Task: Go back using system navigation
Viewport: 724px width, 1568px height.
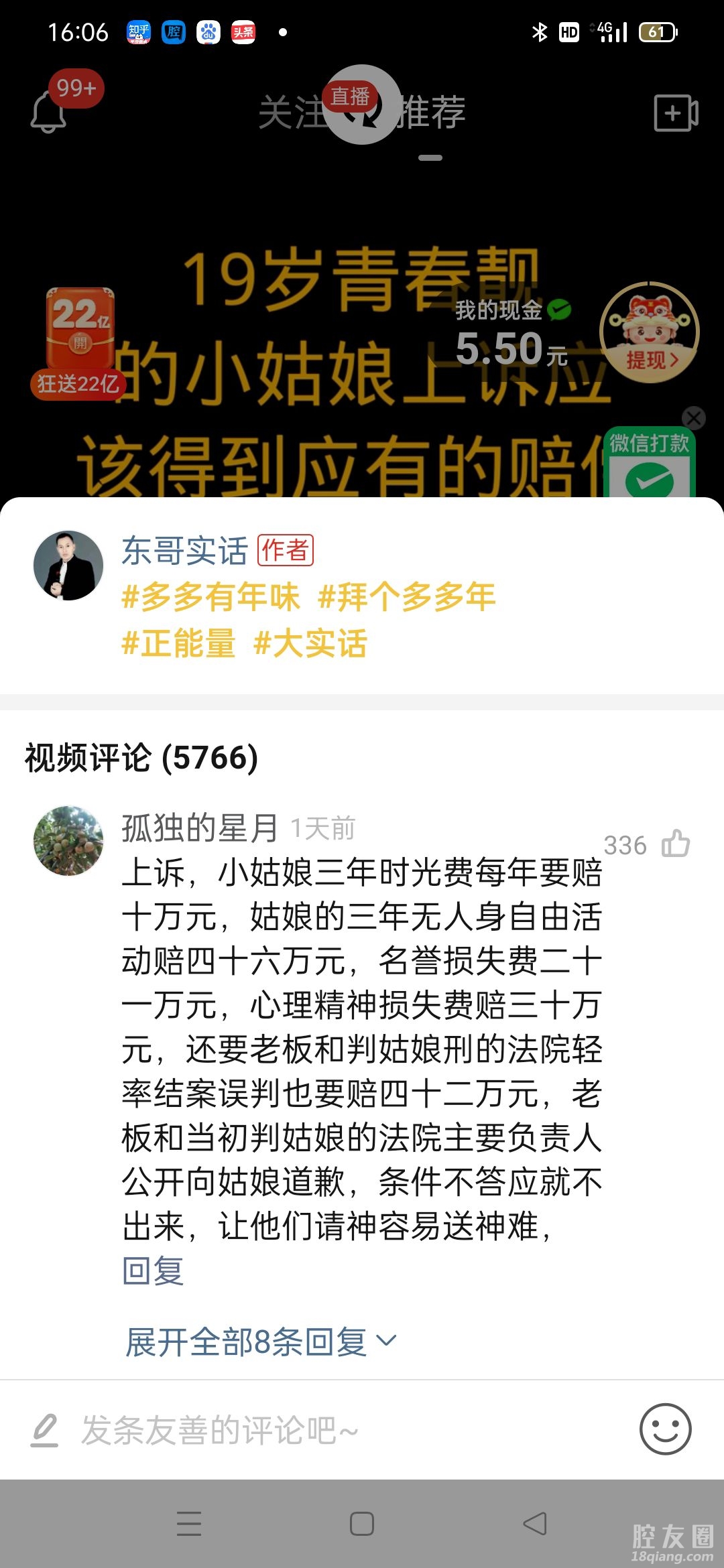Action: click(x=535, y=1524)
